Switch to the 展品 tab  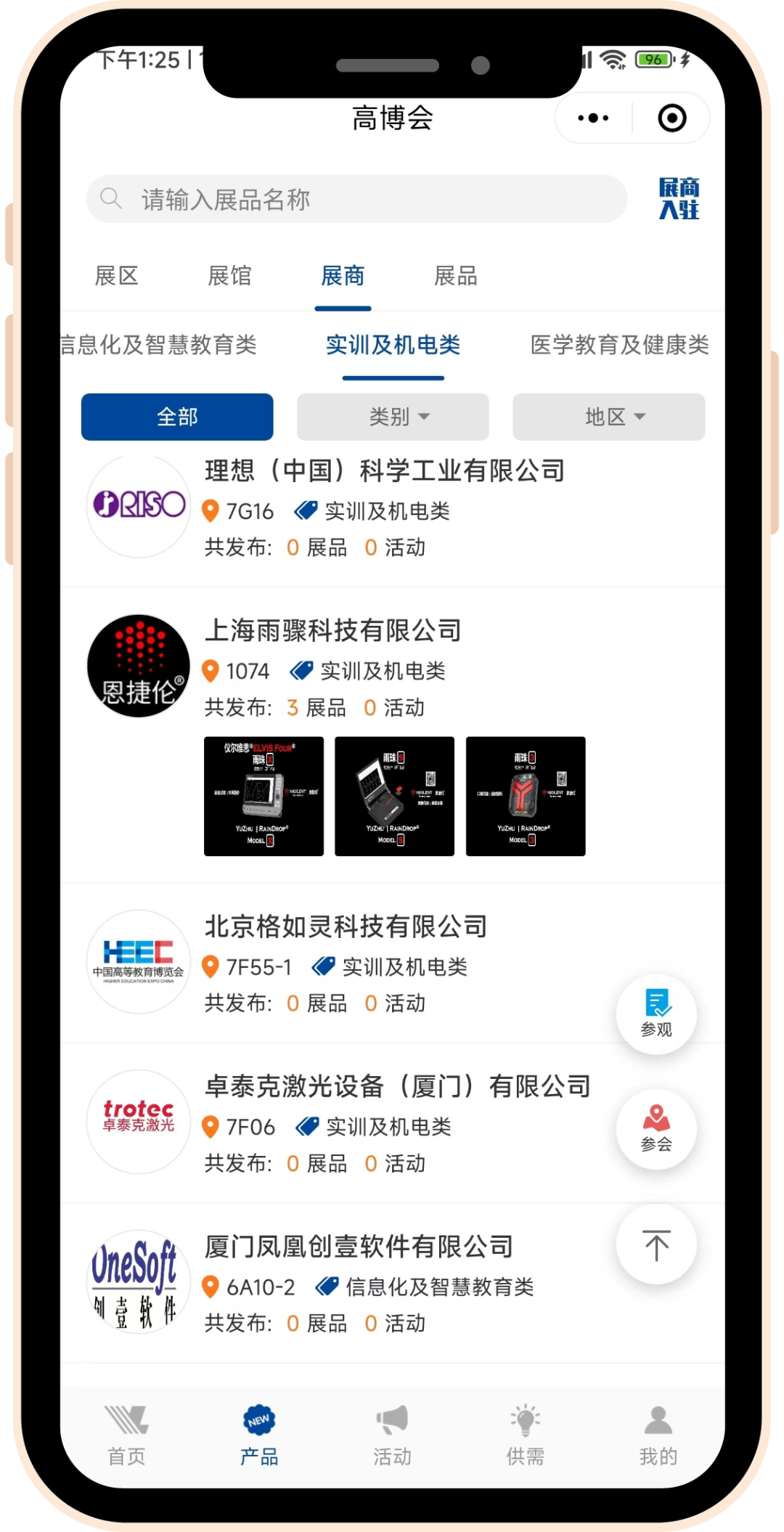coord(456,276)
